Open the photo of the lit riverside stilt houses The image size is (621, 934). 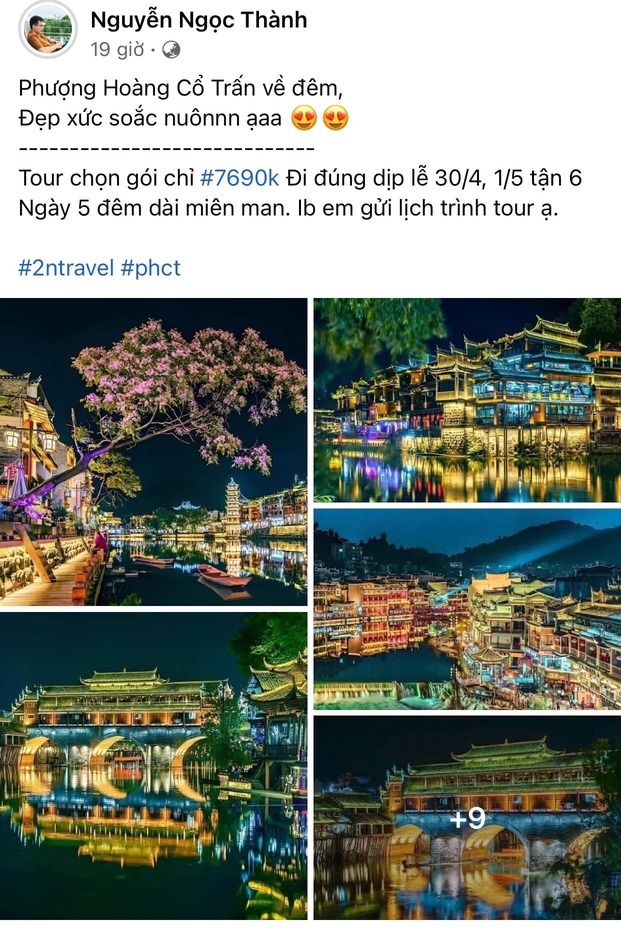(x=467, y=400)
